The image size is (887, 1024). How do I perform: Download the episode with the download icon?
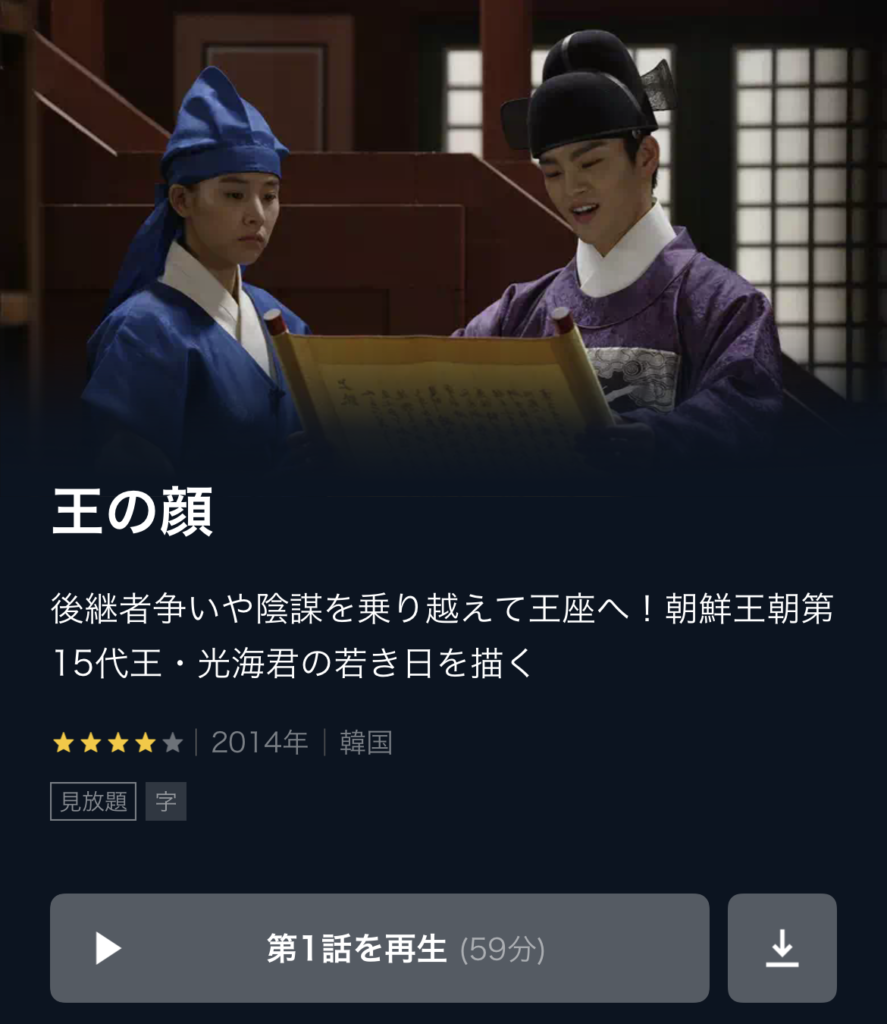click(782, 948)
